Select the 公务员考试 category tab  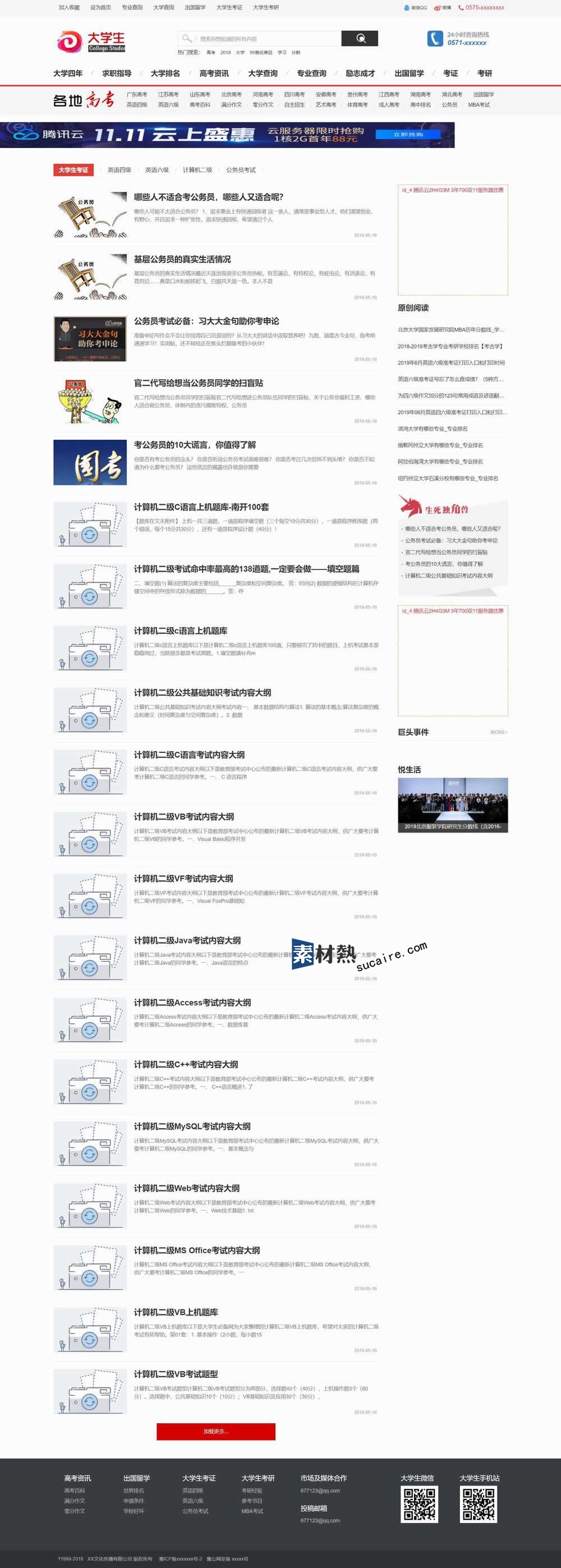tap(241, 170)
